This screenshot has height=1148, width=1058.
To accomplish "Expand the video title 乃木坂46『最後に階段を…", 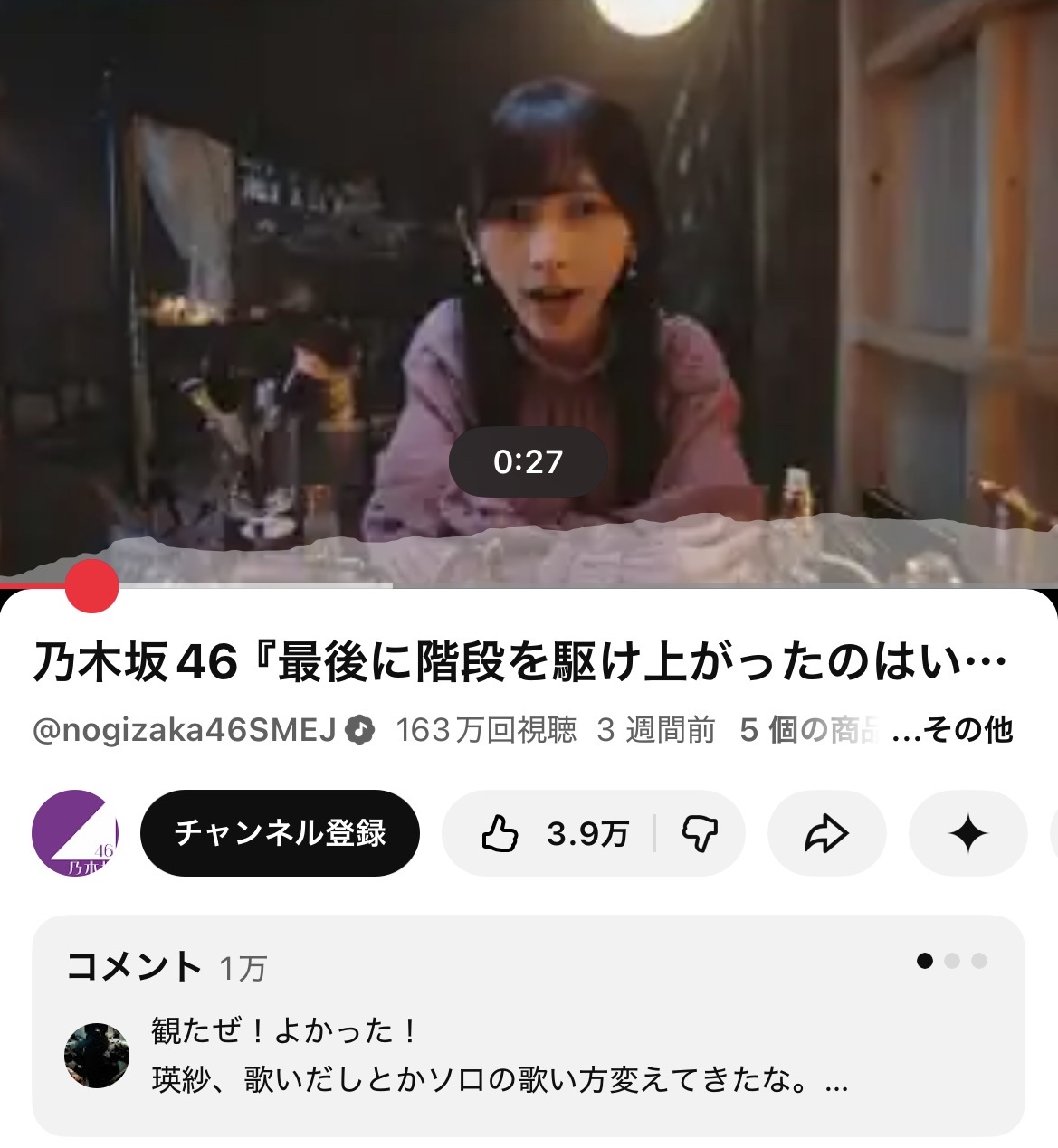I will coord(520,662).
